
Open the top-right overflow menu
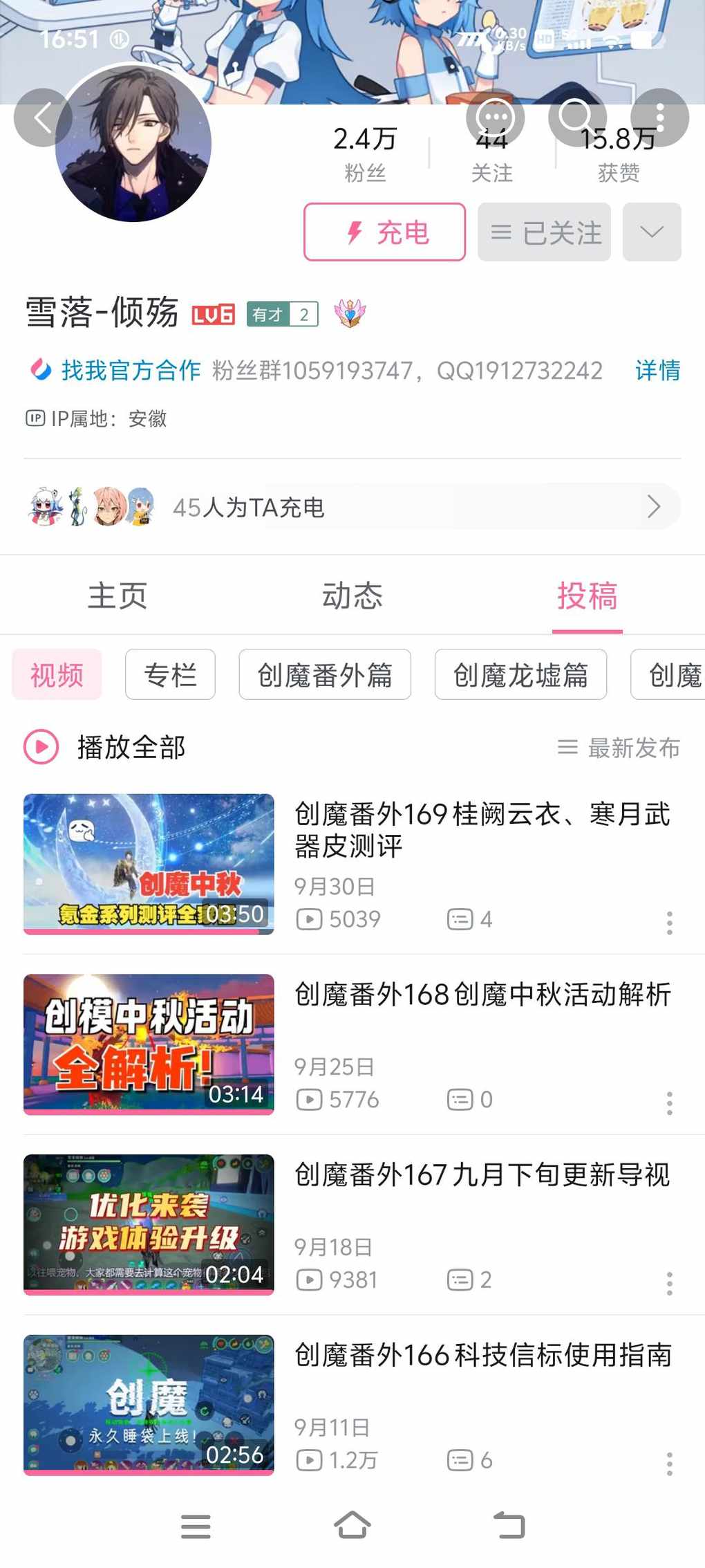click(x=659, y=118)
